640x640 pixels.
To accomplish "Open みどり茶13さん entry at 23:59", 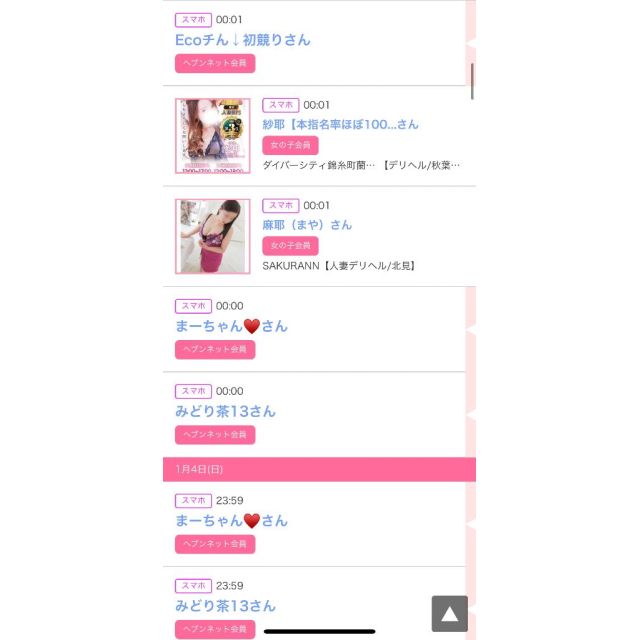I will (x=225, y=605).
